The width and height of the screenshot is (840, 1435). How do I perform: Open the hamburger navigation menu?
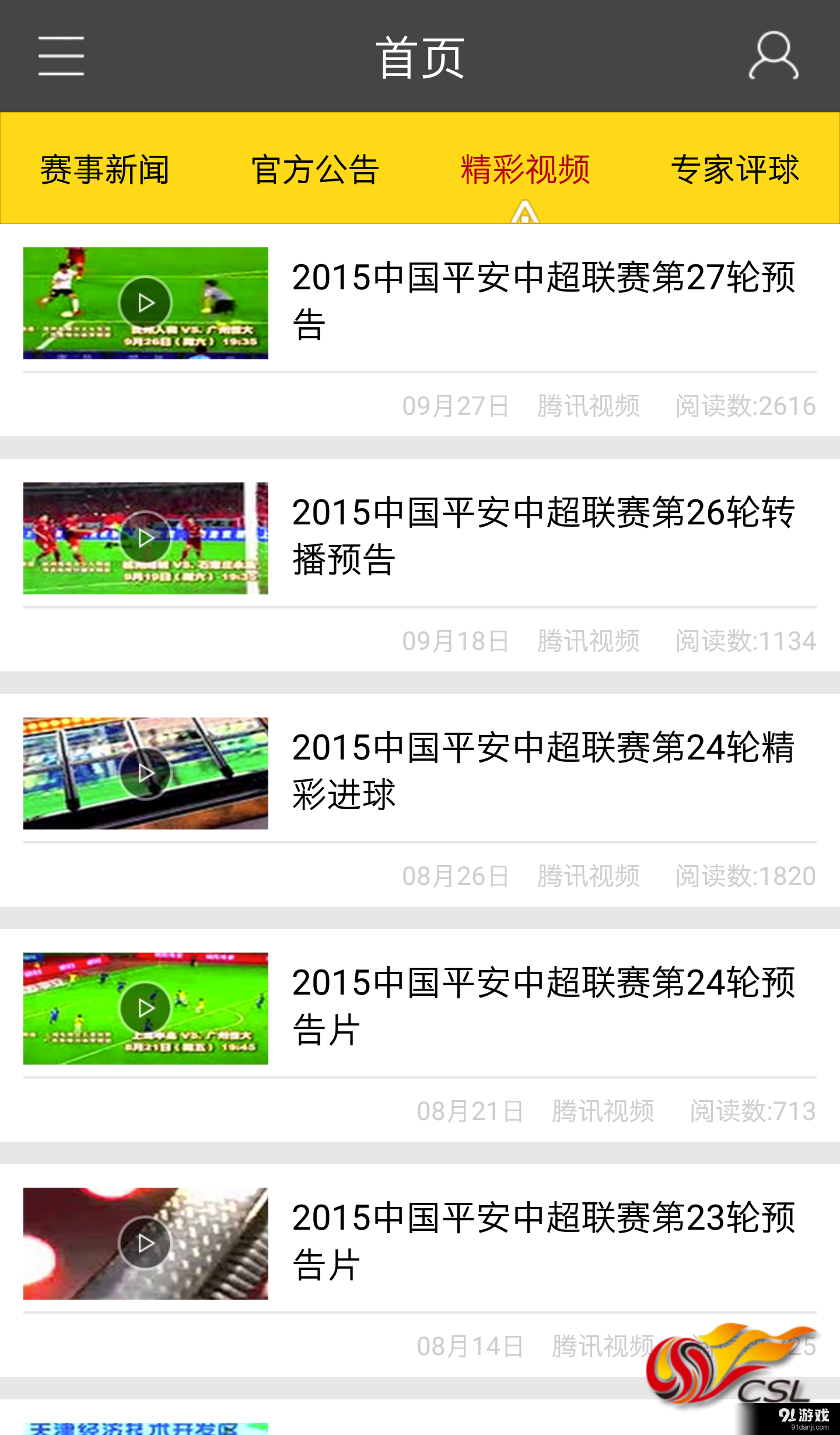click(x=61, y=57)
